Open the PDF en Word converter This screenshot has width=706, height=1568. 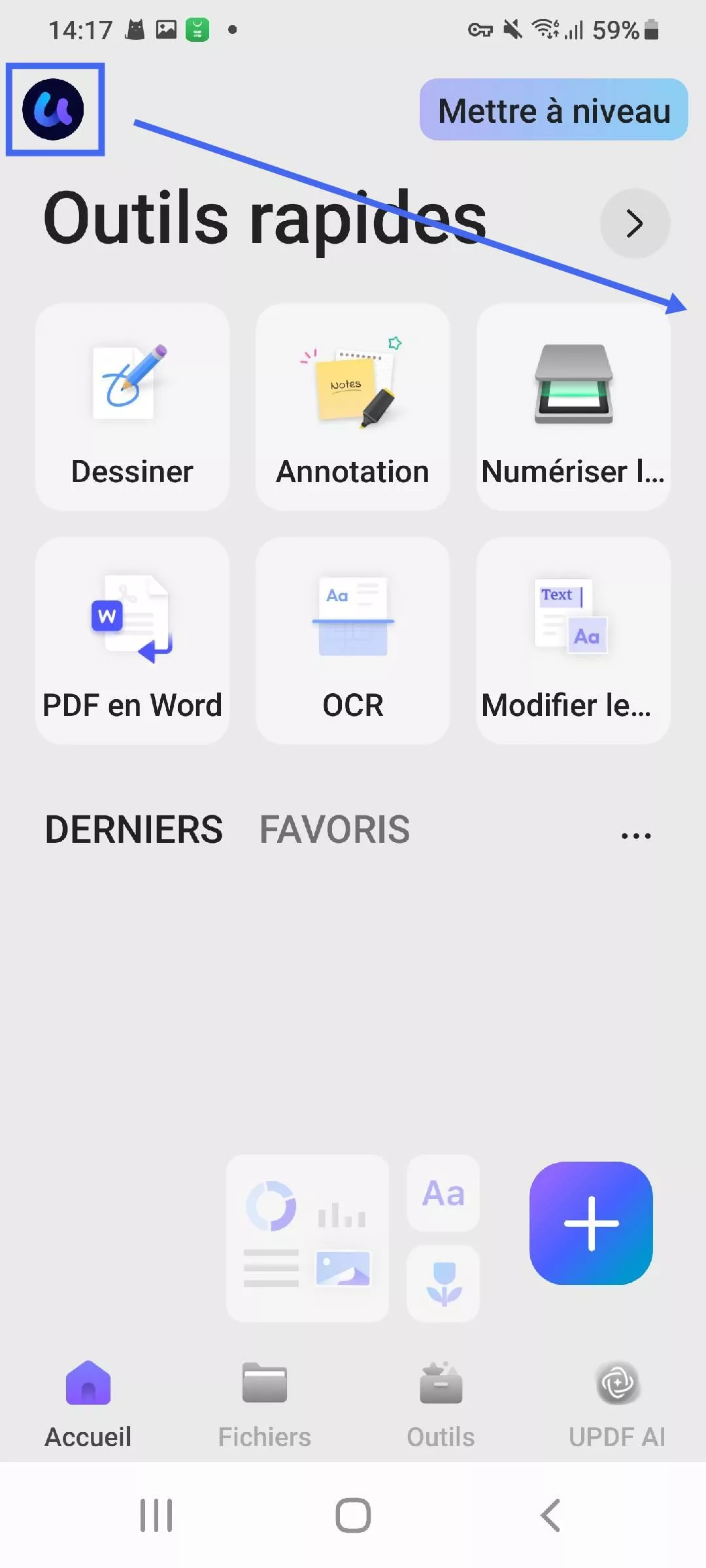(131, 640)
